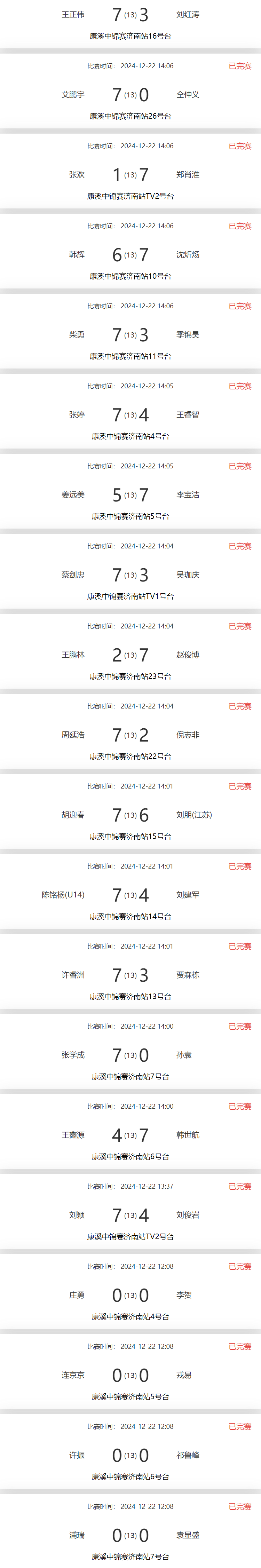Open match 蔡剑忠 vs 吴珈庆
The height and width of the screenshot is (1568, 261).
130,575
